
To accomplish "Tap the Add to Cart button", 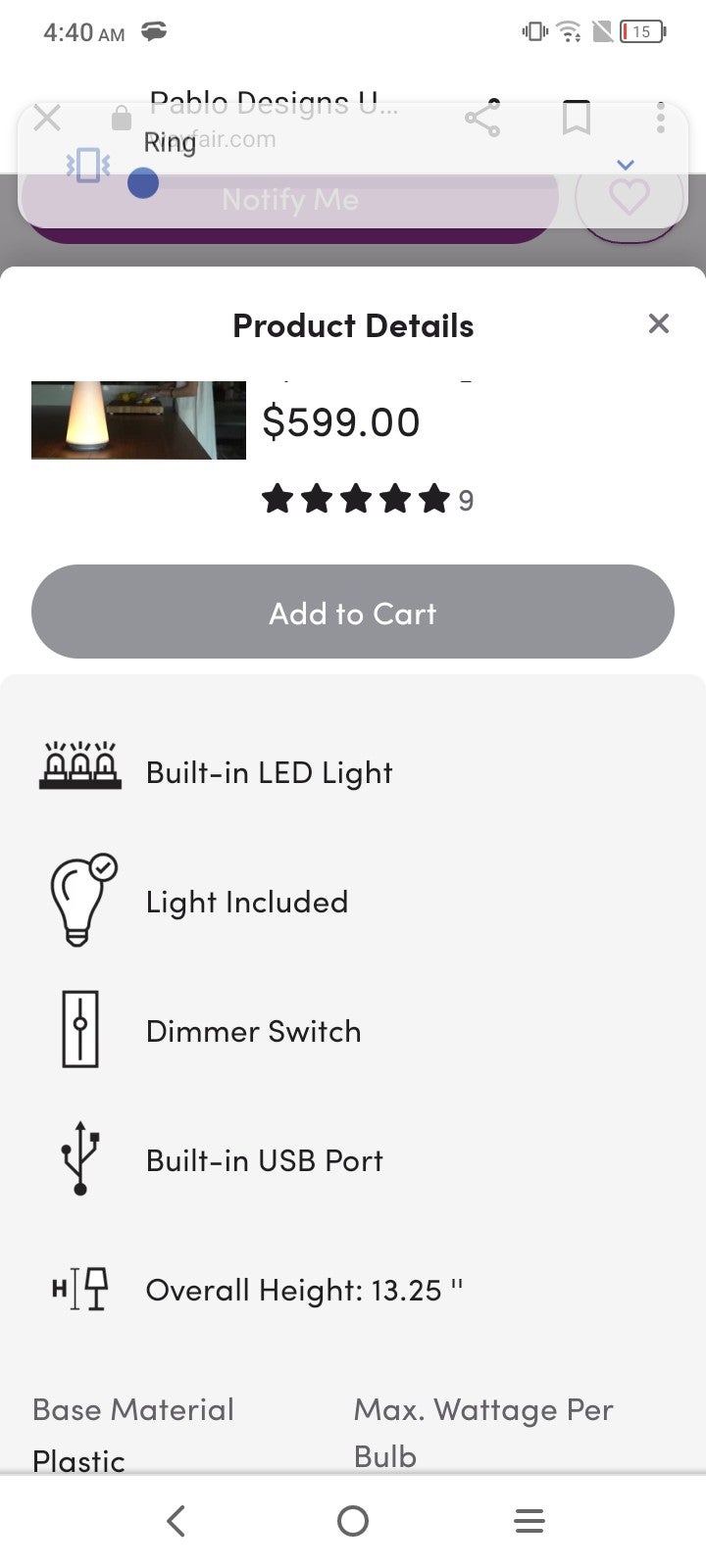I will tap(353, 612).
